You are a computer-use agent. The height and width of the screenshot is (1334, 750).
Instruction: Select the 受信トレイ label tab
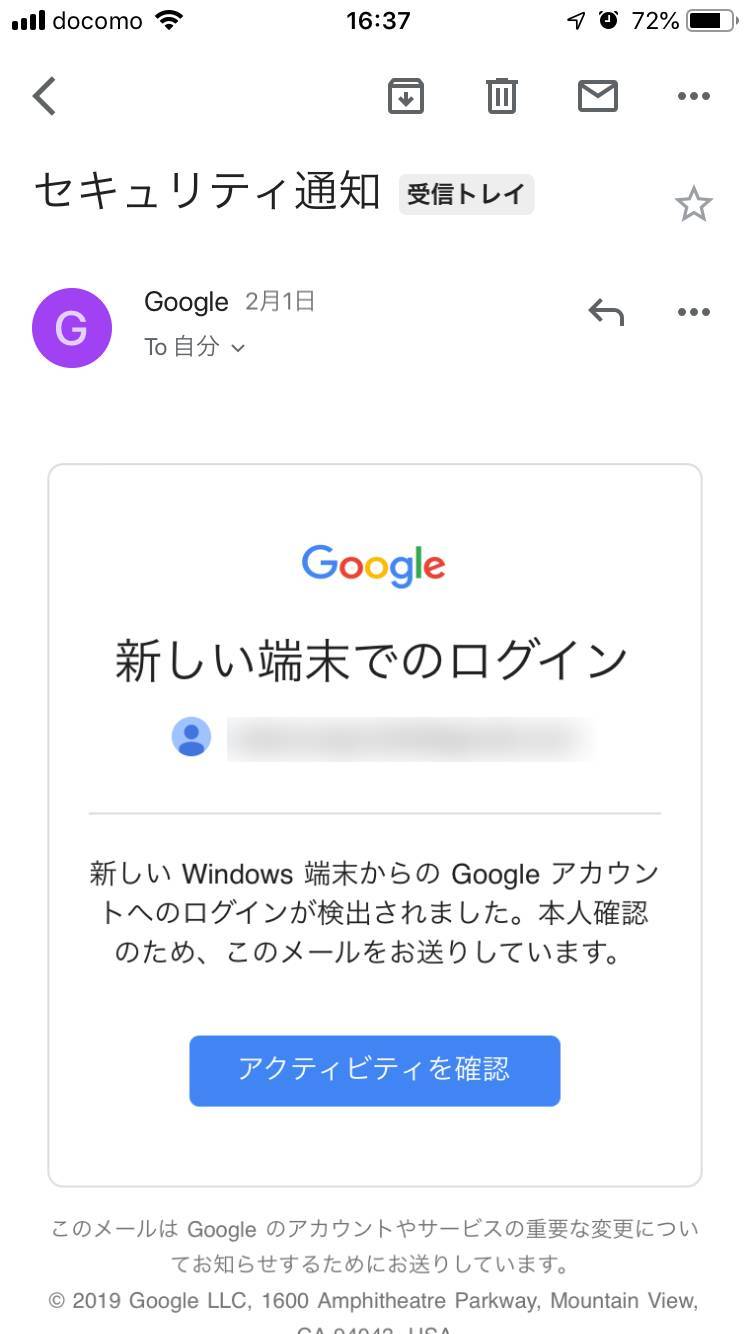466,194
